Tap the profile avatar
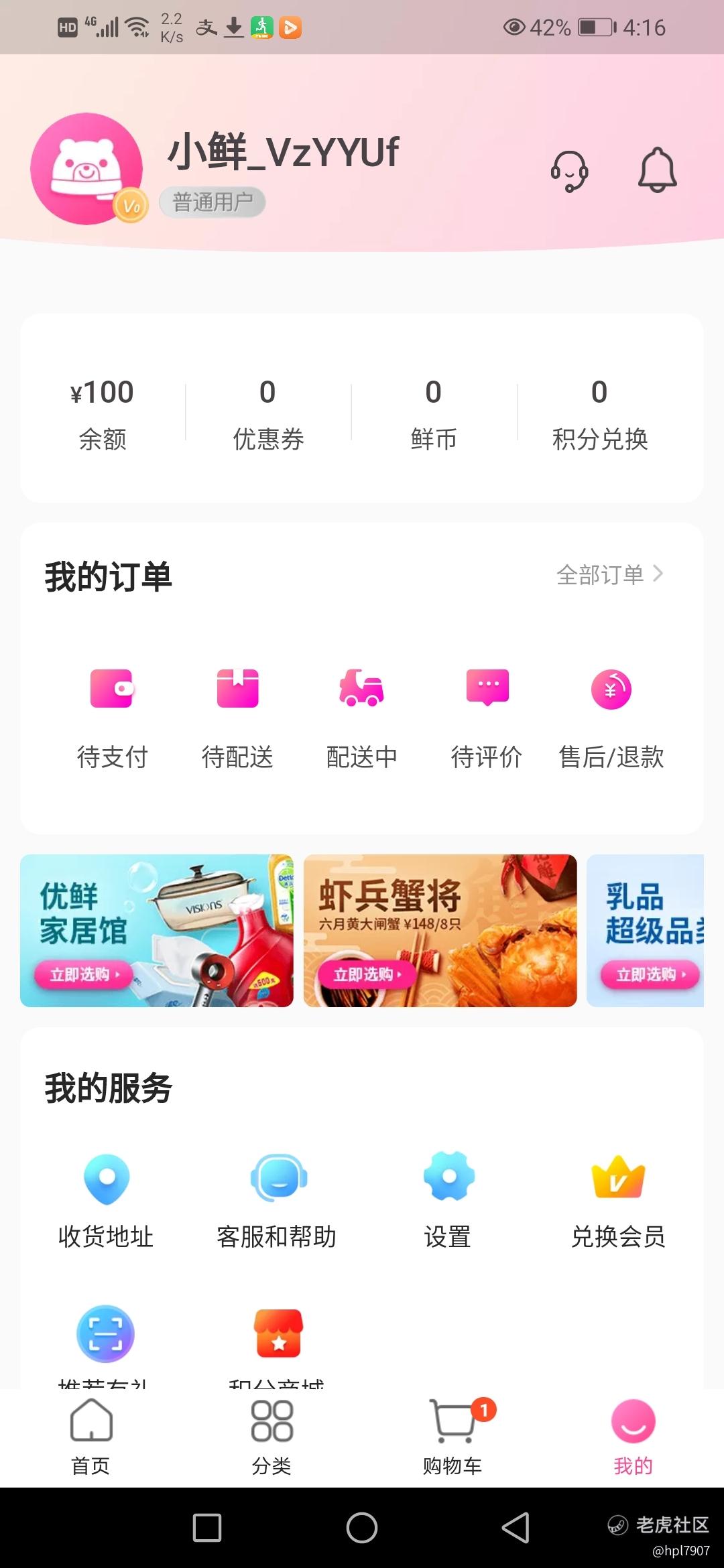724x1568 pixels. click(x=87, y=168)
